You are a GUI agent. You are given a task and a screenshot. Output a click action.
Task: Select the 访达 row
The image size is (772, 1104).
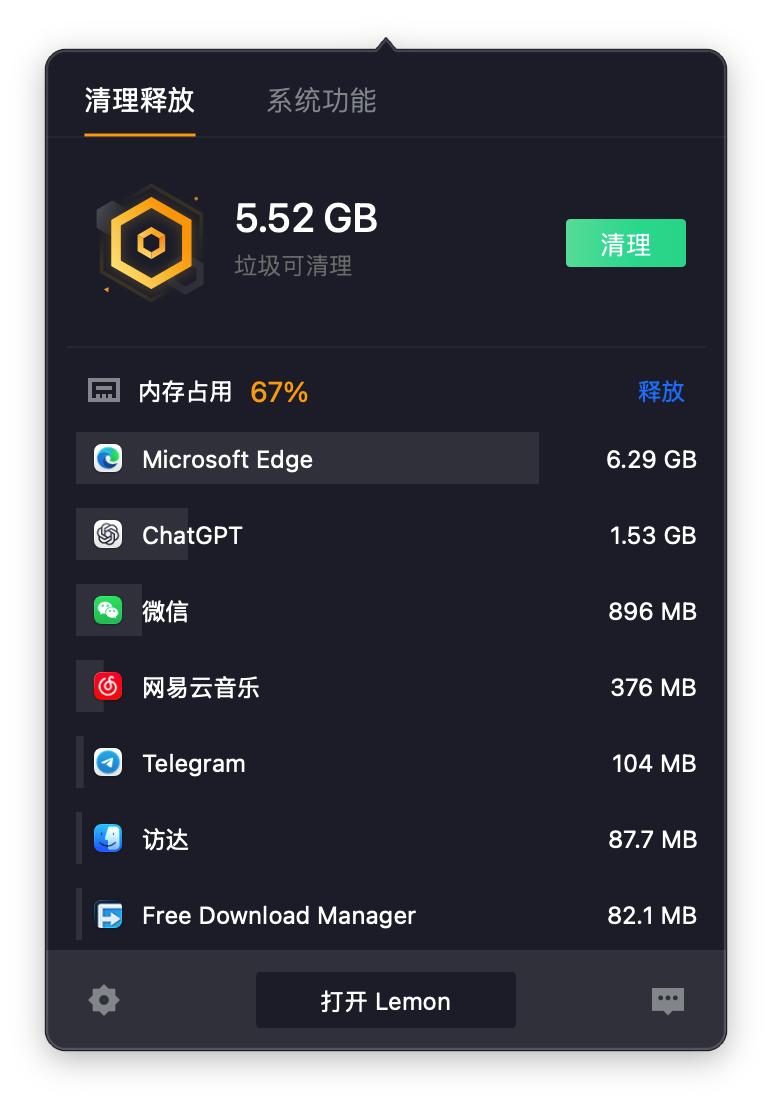[386, 839]
